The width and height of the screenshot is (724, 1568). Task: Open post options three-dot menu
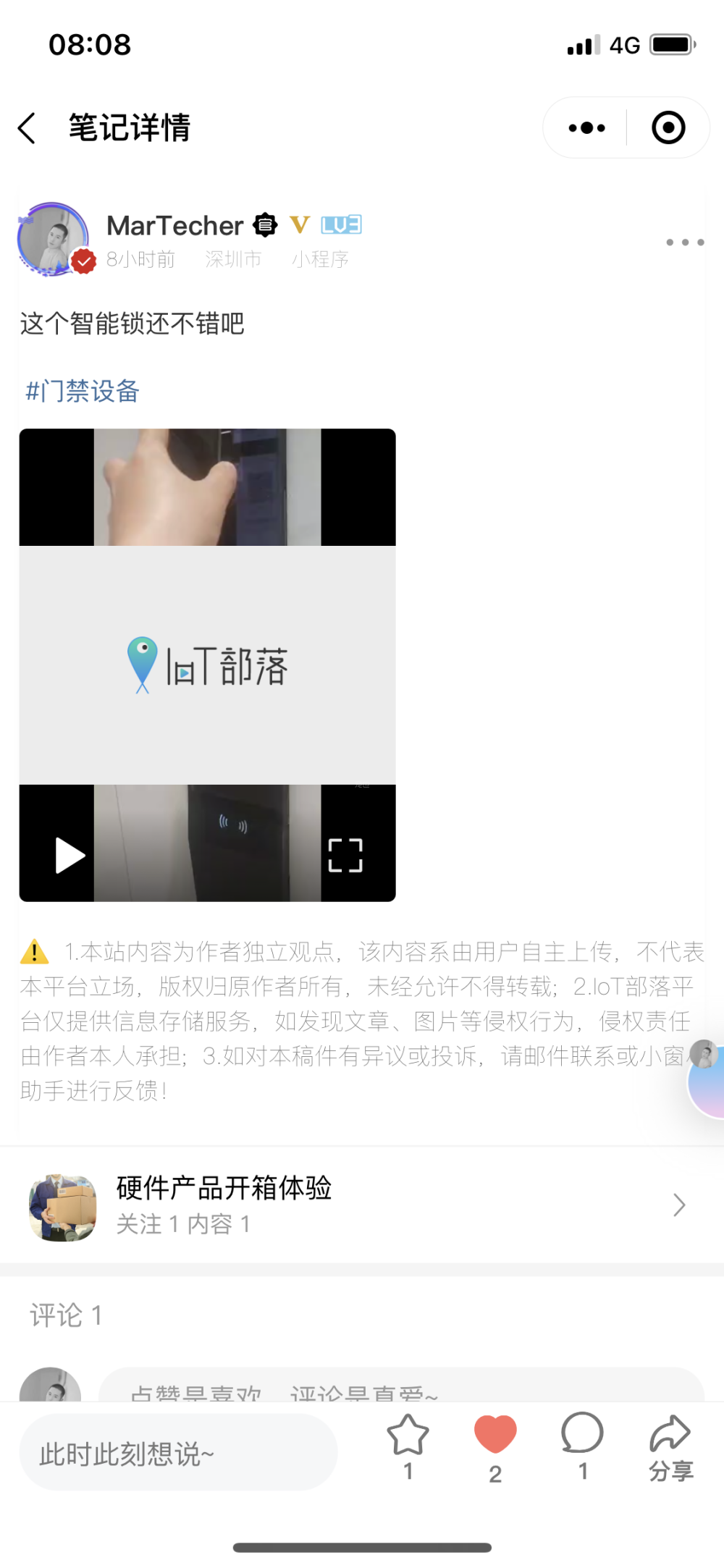point(684,243)
